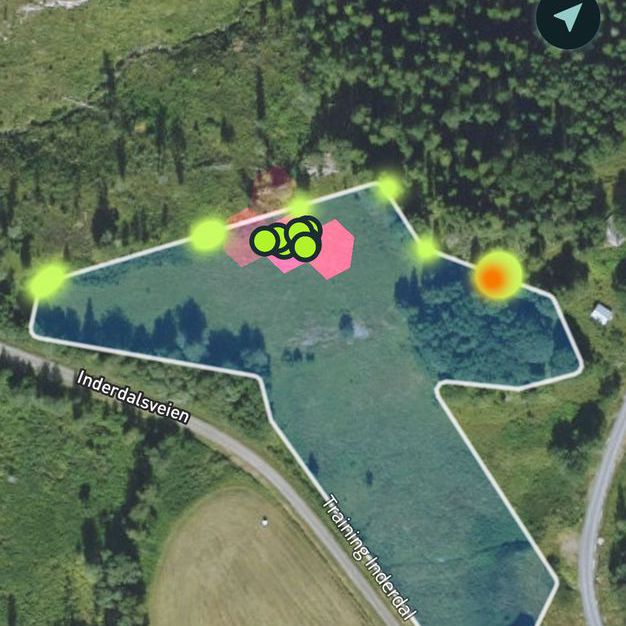Image resolution: width=626 pixels, height=626 pixels.
Task: Tap the location arrow button
Action: click(568, 17)
